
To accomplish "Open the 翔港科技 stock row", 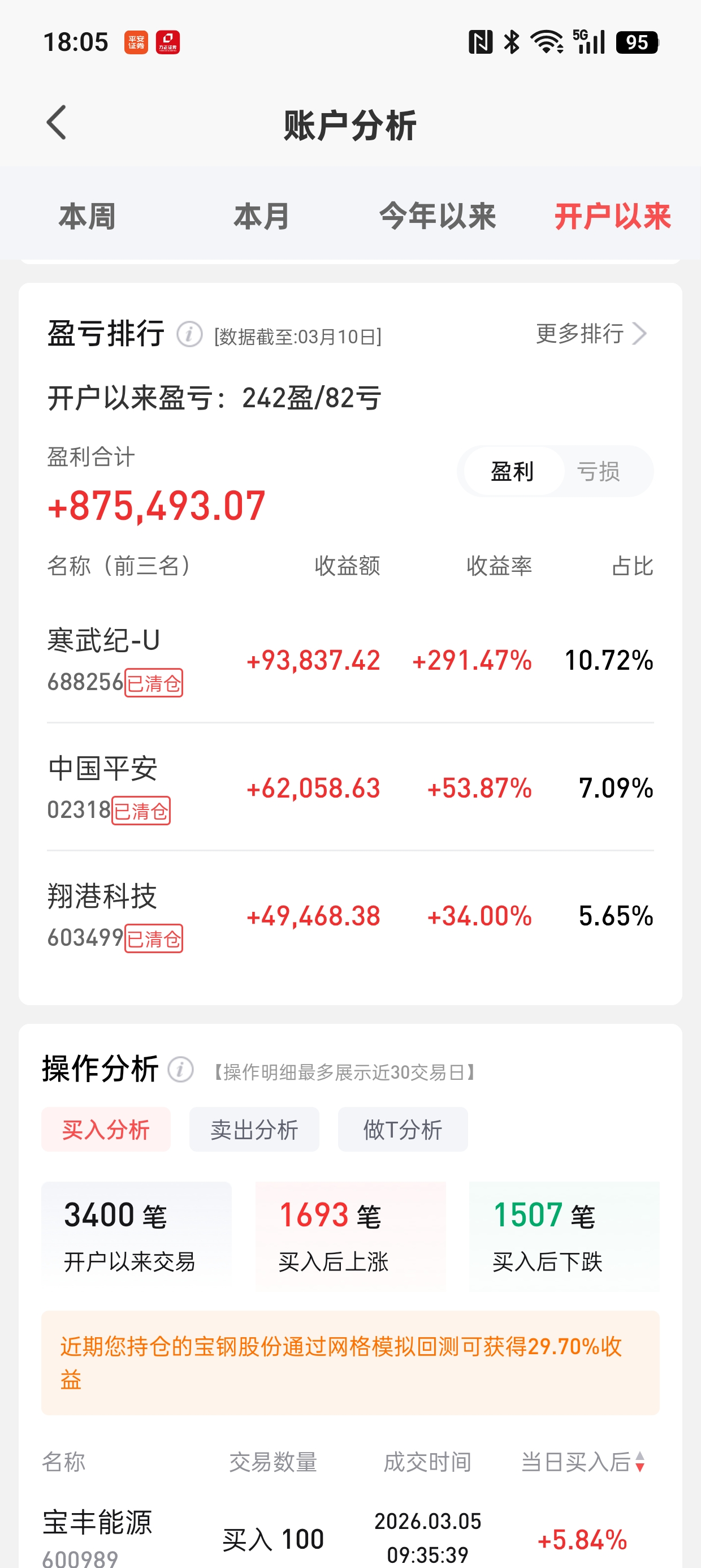I will [x=350, y=916].
